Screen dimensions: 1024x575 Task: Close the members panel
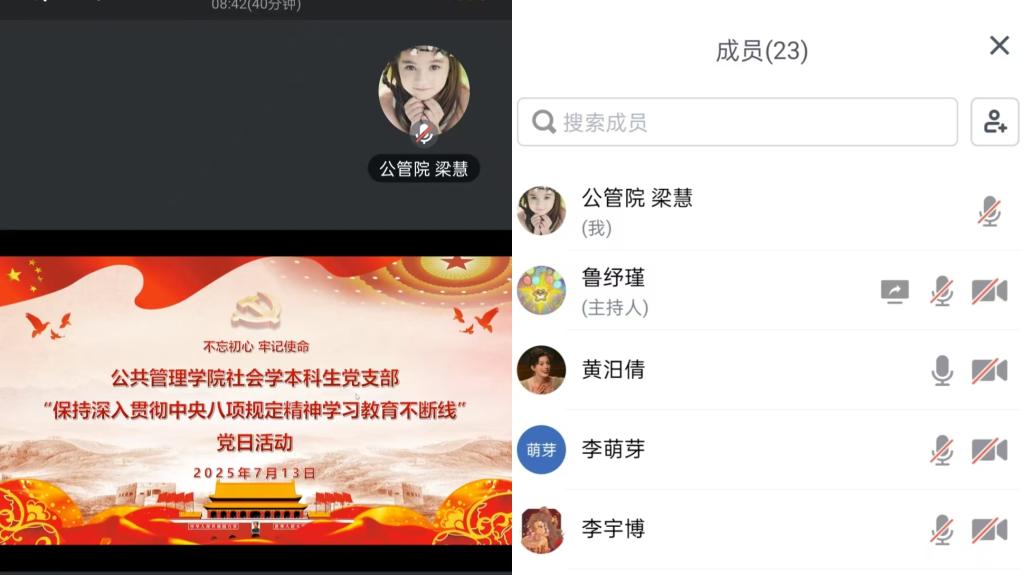[998, 46]
